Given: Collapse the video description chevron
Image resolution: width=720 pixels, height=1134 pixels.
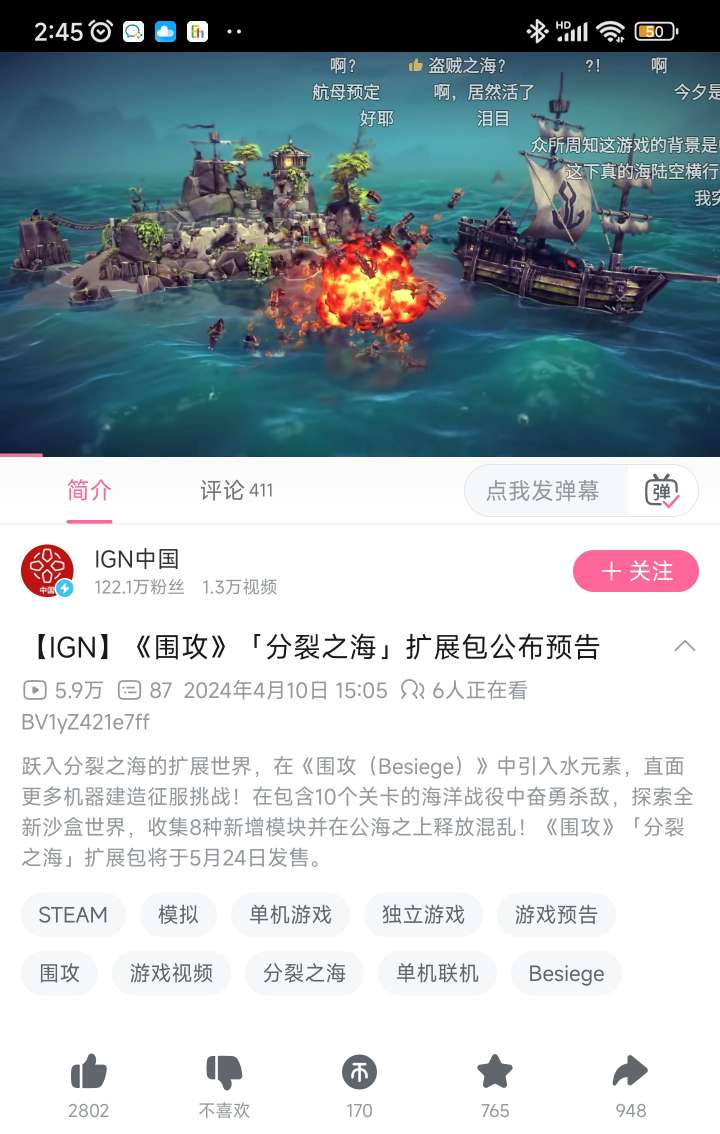Looking at the screenshot, I should (x=685, y=646).
